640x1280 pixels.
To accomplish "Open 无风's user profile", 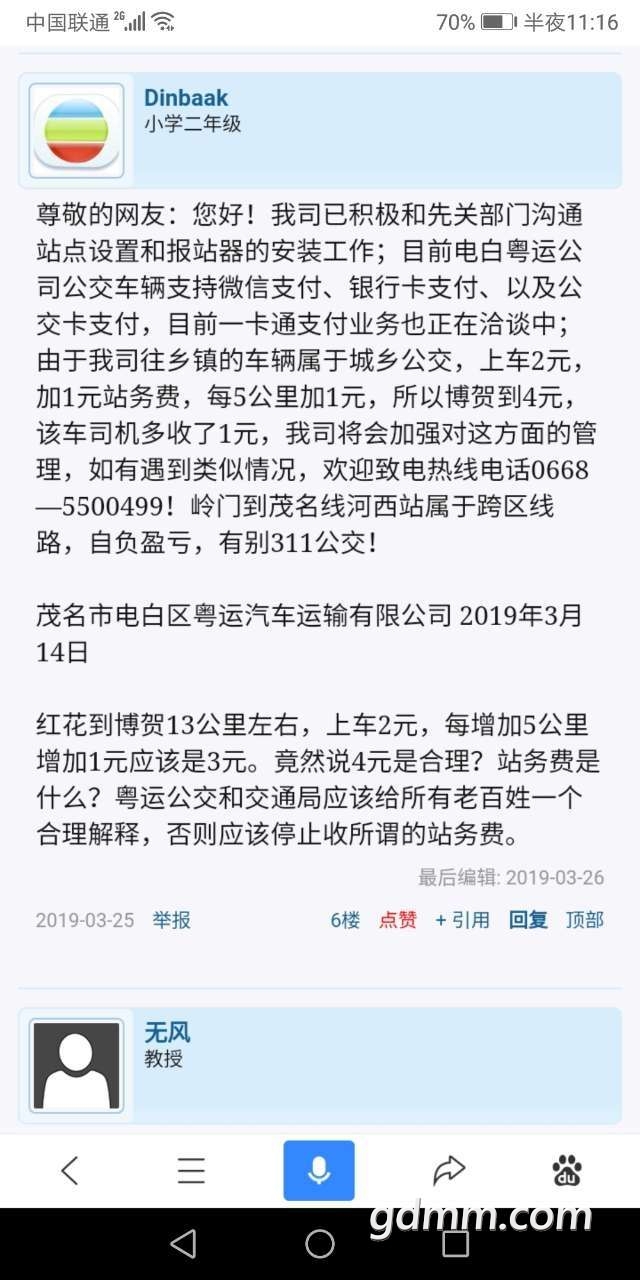I will click(167, 1032).
